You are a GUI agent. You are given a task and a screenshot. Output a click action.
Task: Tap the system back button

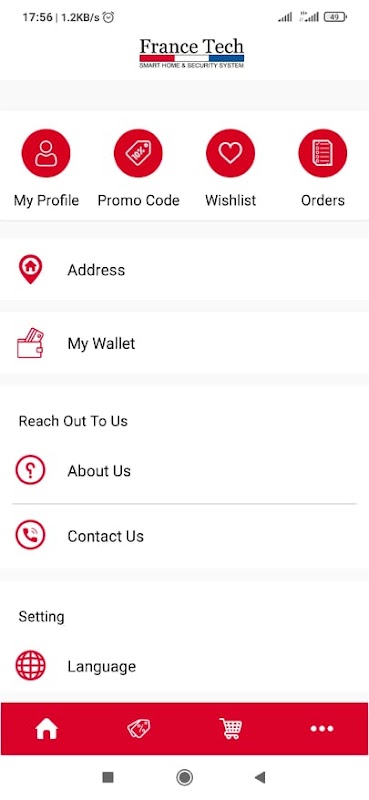point(260,777)
